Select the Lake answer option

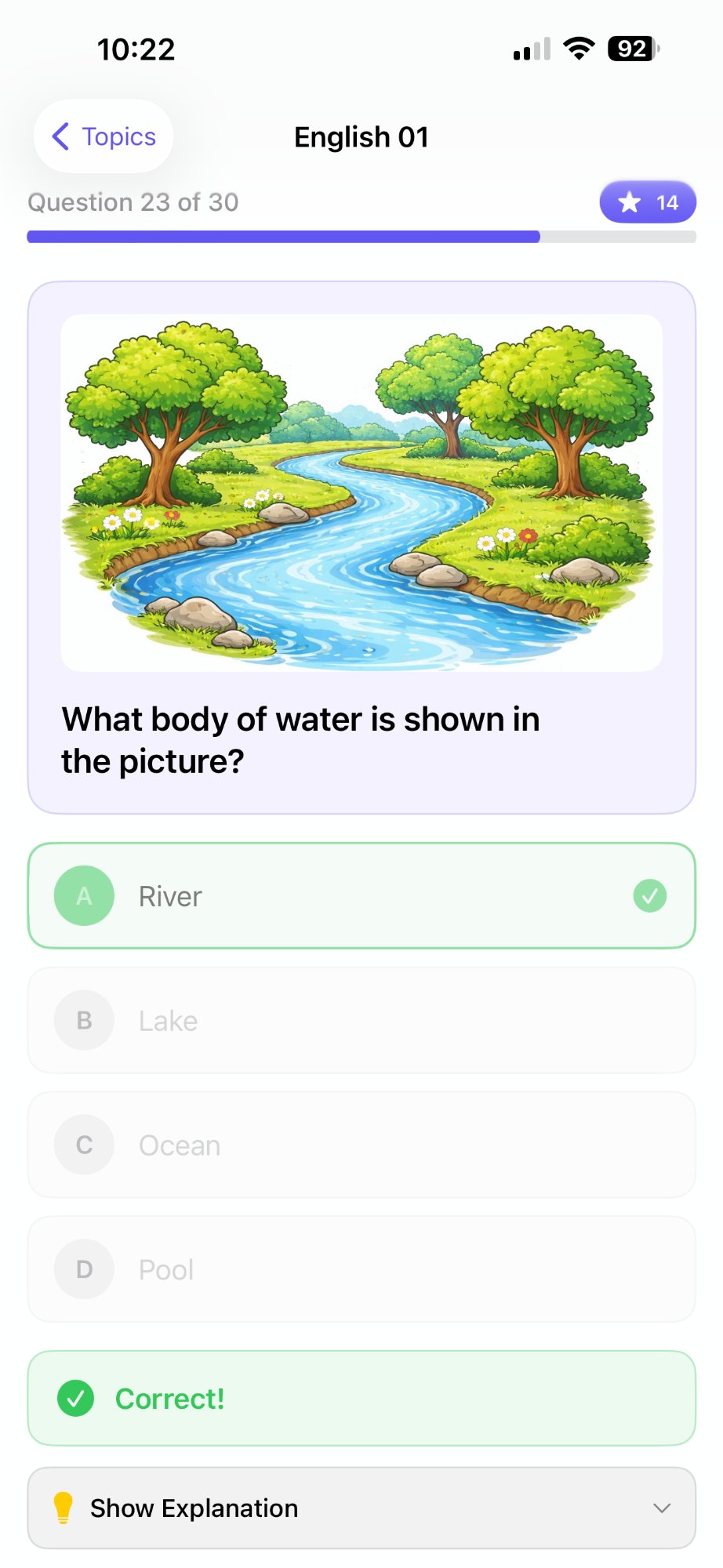tap(361, 1020)
